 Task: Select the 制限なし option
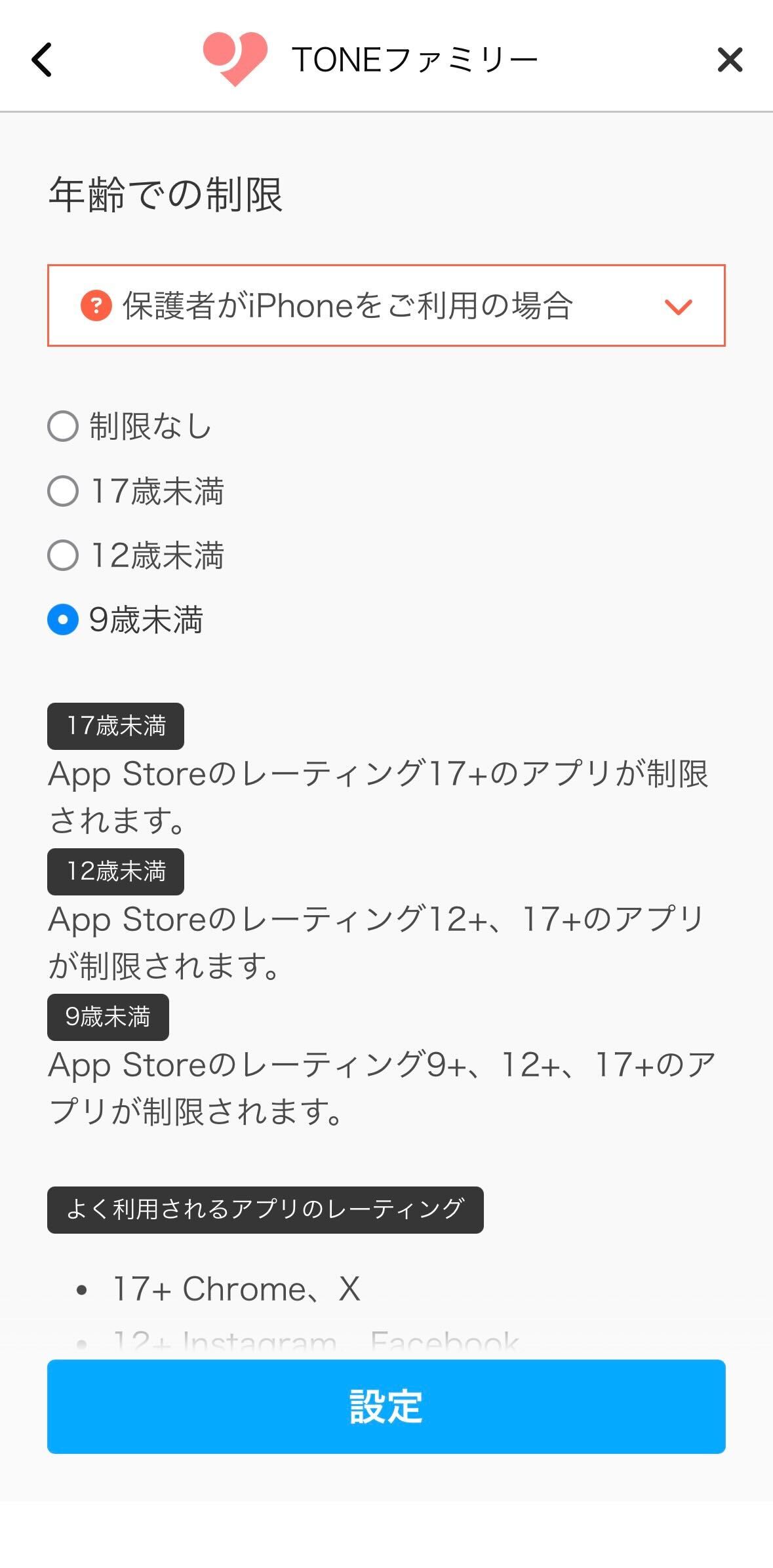[x=63, y=426]
